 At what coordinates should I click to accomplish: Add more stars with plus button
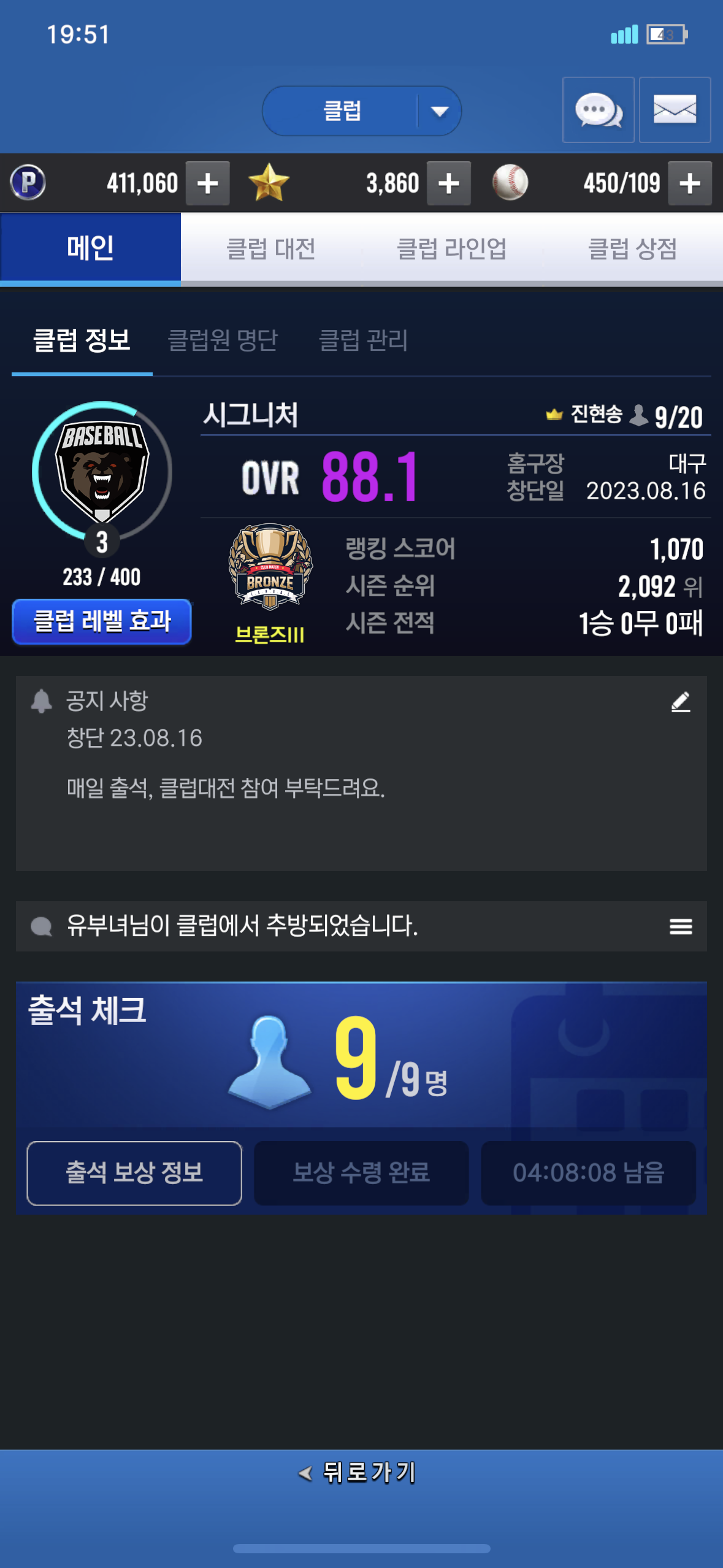click(449, 183)
